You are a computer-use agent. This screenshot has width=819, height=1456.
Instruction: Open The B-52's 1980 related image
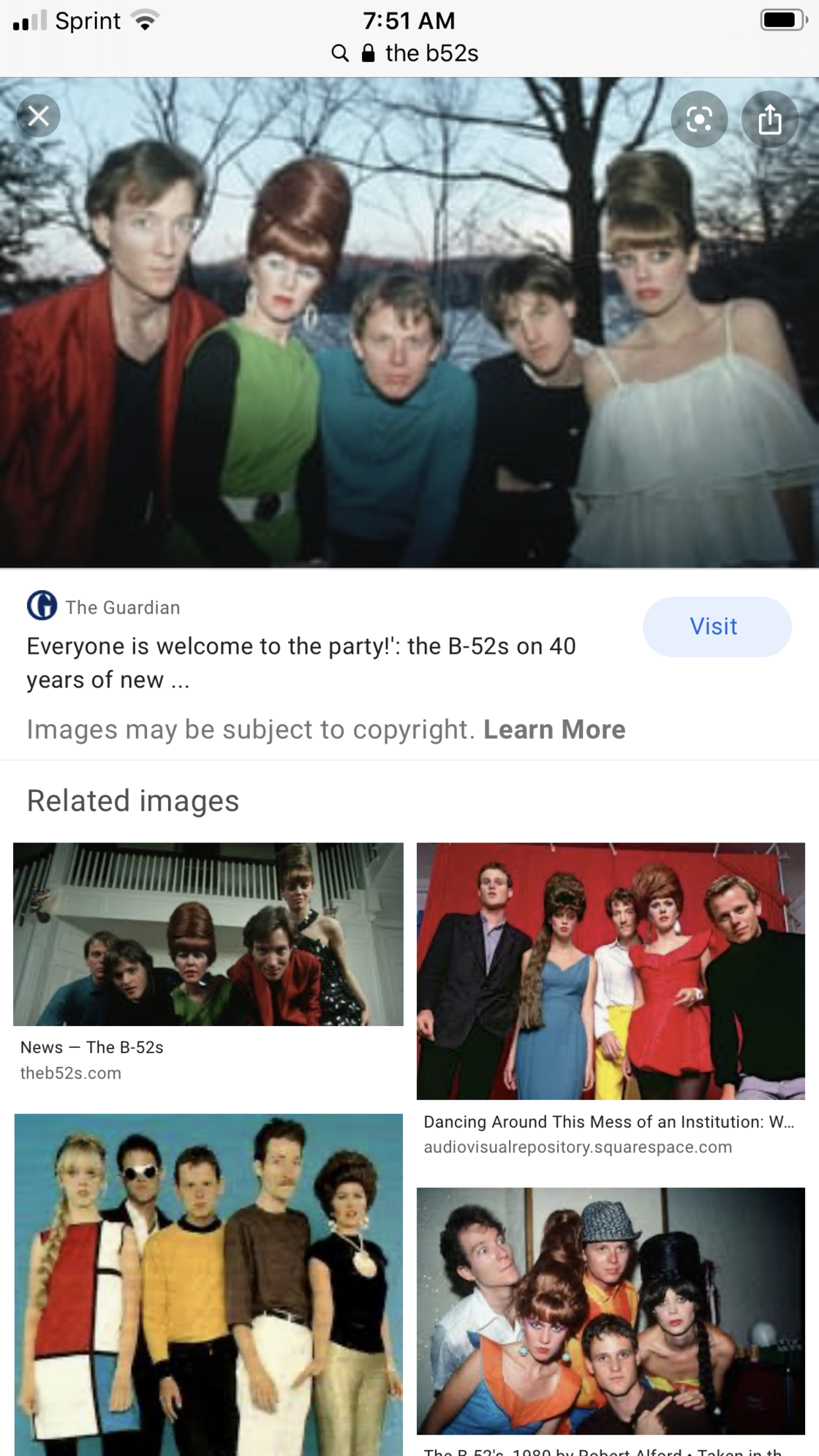click(610, 1310)
